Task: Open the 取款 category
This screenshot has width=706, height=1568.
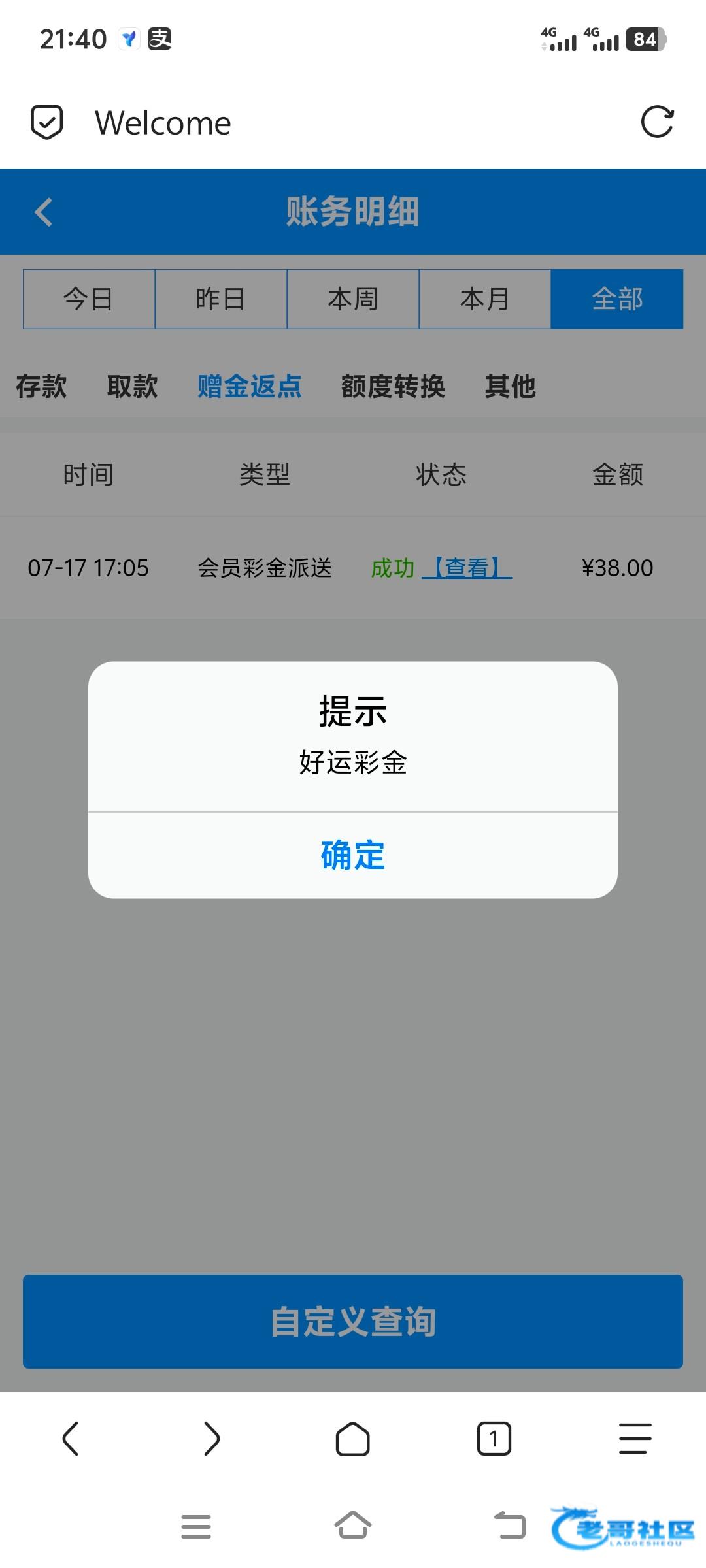Action: [x=132, y=386]
